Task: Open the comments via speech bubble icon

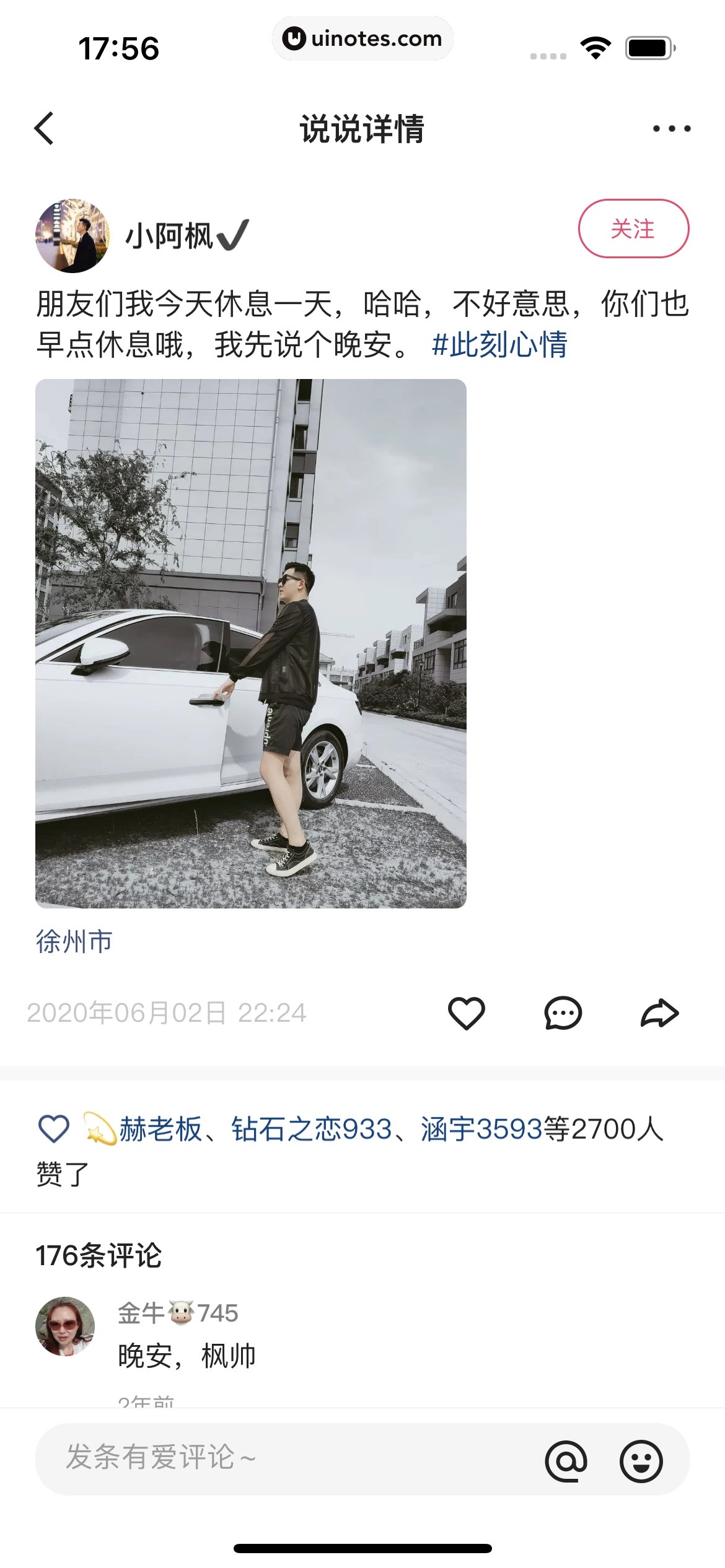Action: [561, 1012]
